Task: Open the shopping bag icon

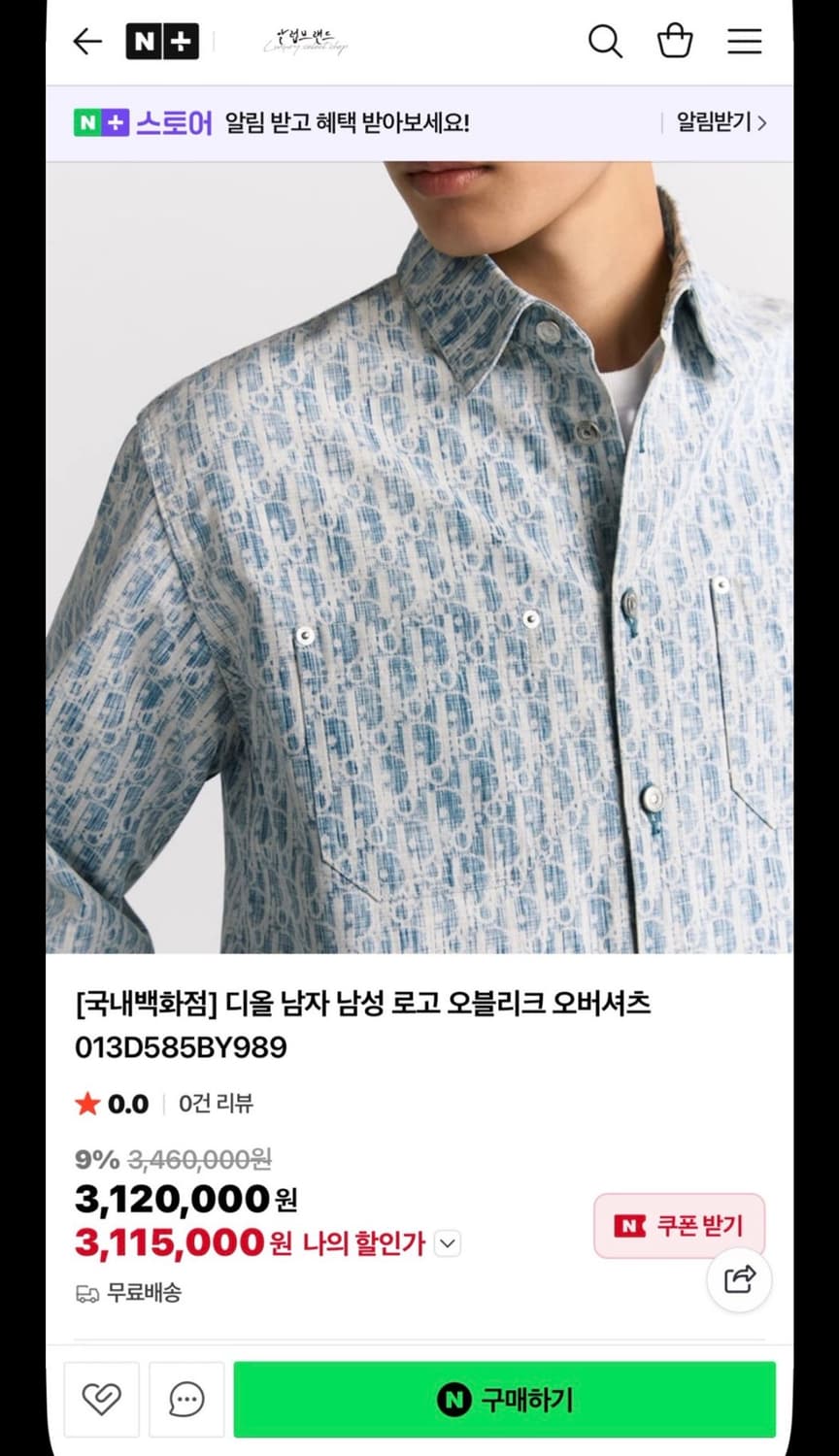Action: pos(675,41)
